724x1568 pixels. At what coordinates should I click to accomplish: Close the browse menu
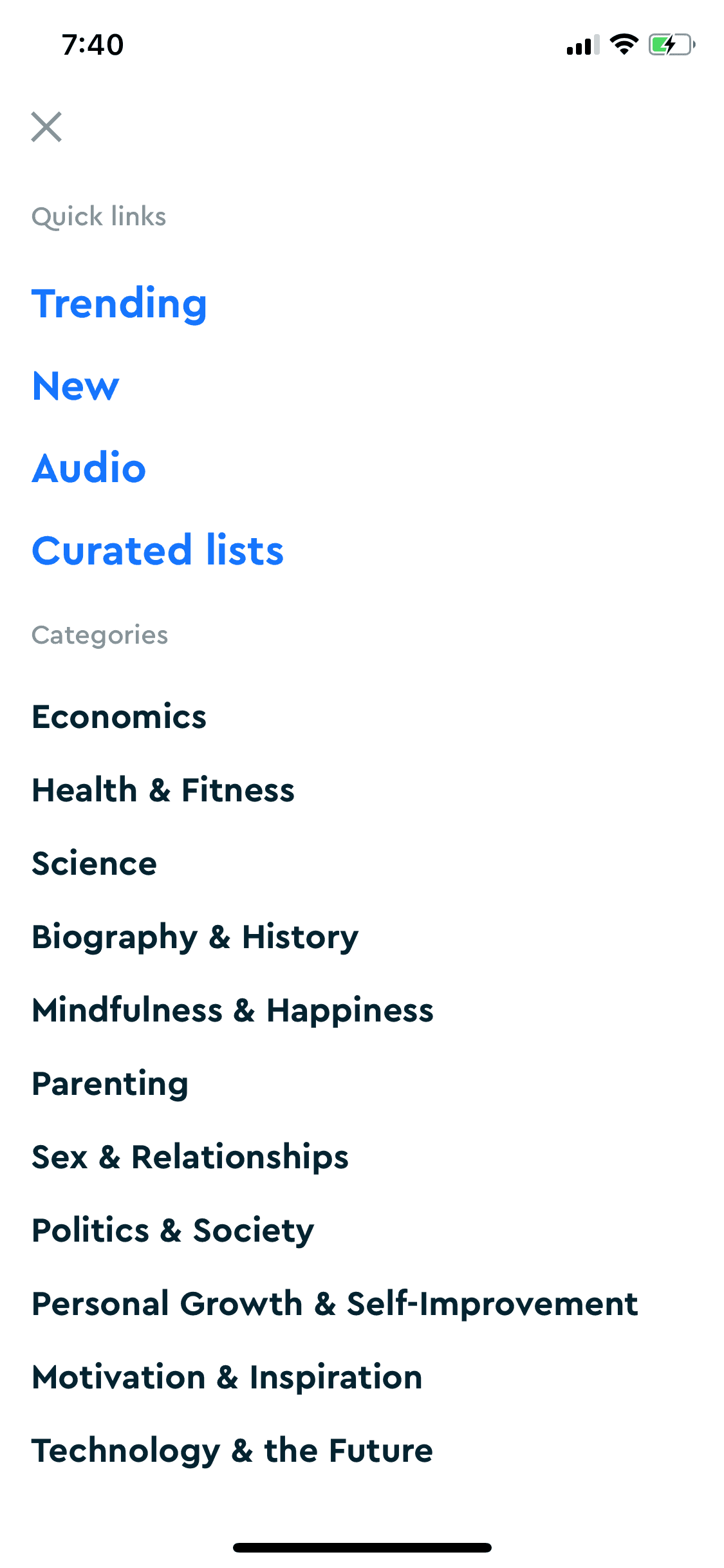[x=46, y=127]
